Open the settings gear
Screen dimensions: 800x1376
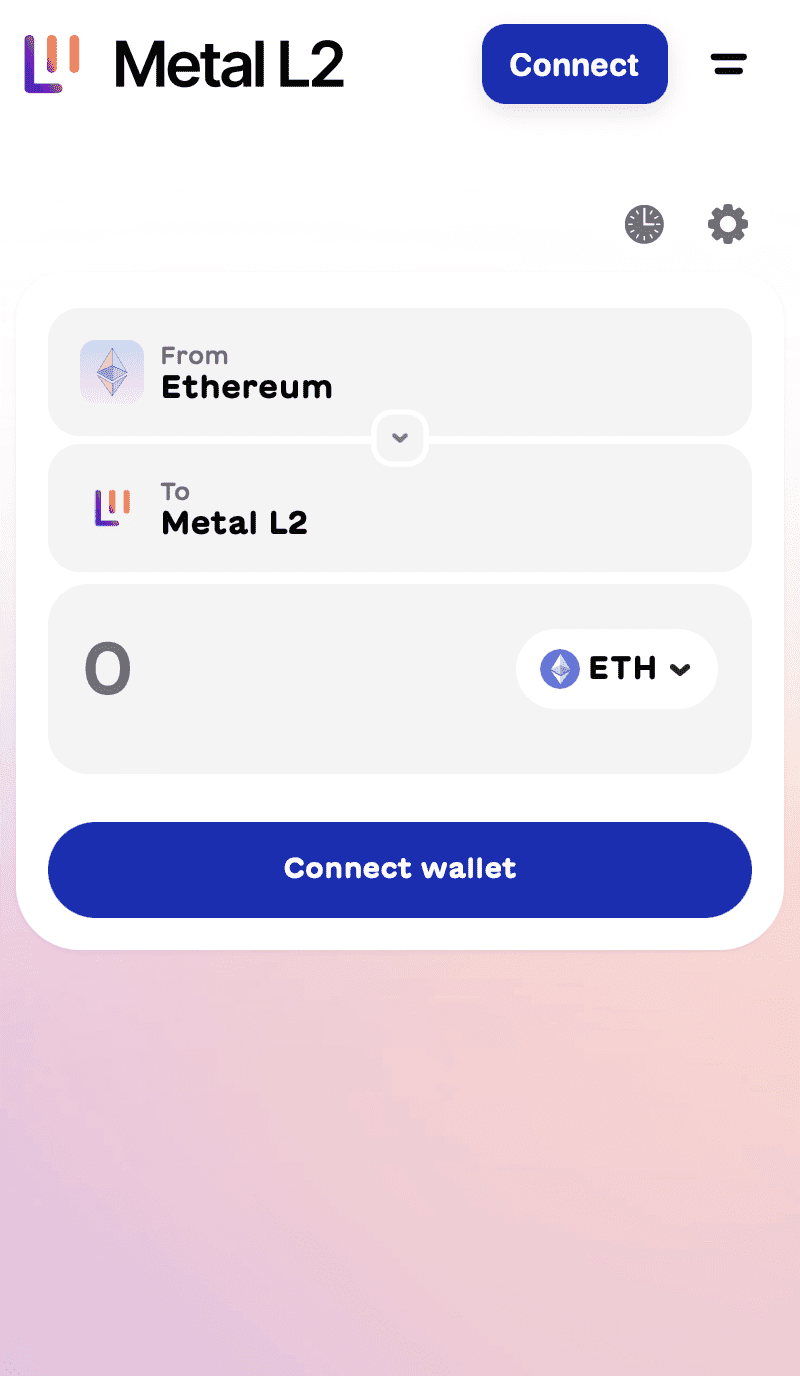[x=728, y=224]
